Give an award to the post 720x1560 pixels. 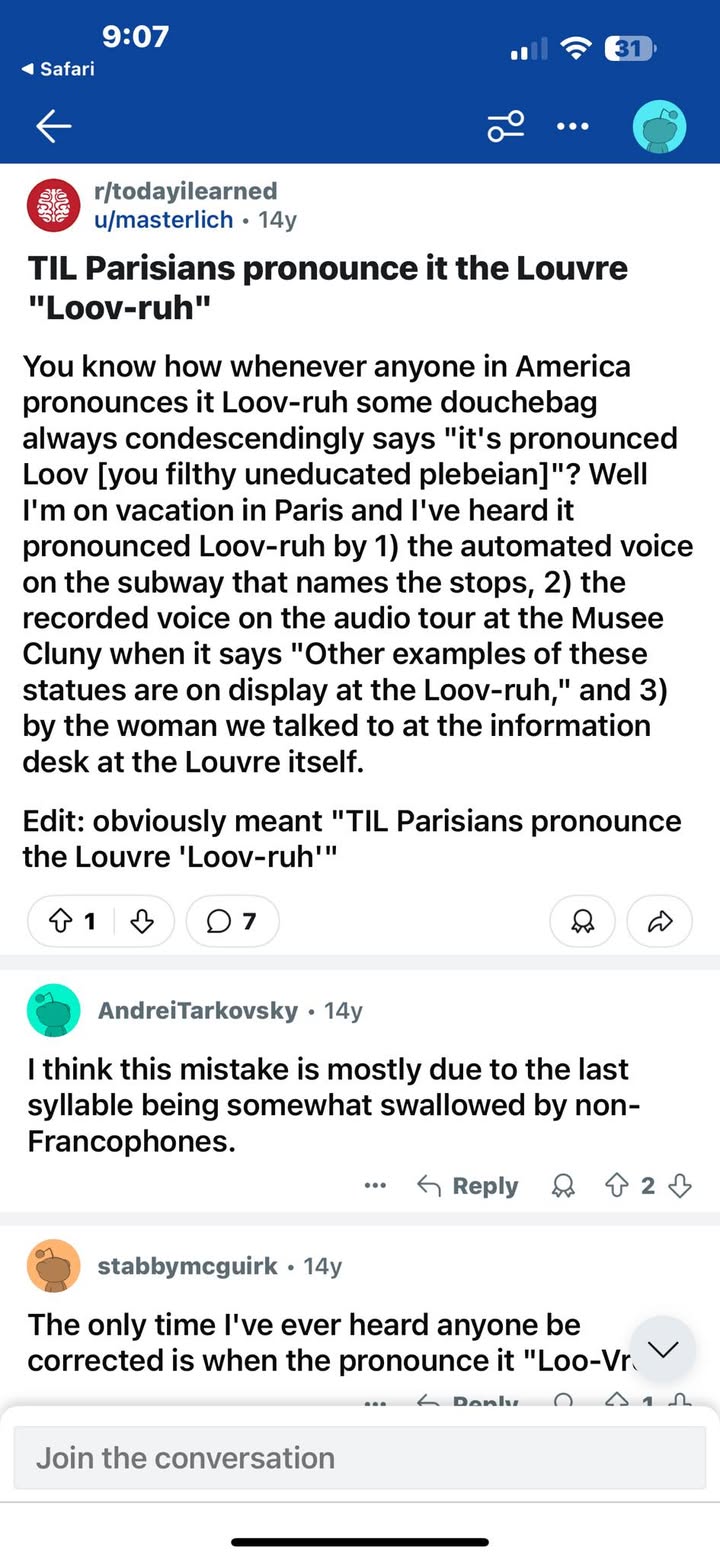pyautogui.click(x=582, y=922)
